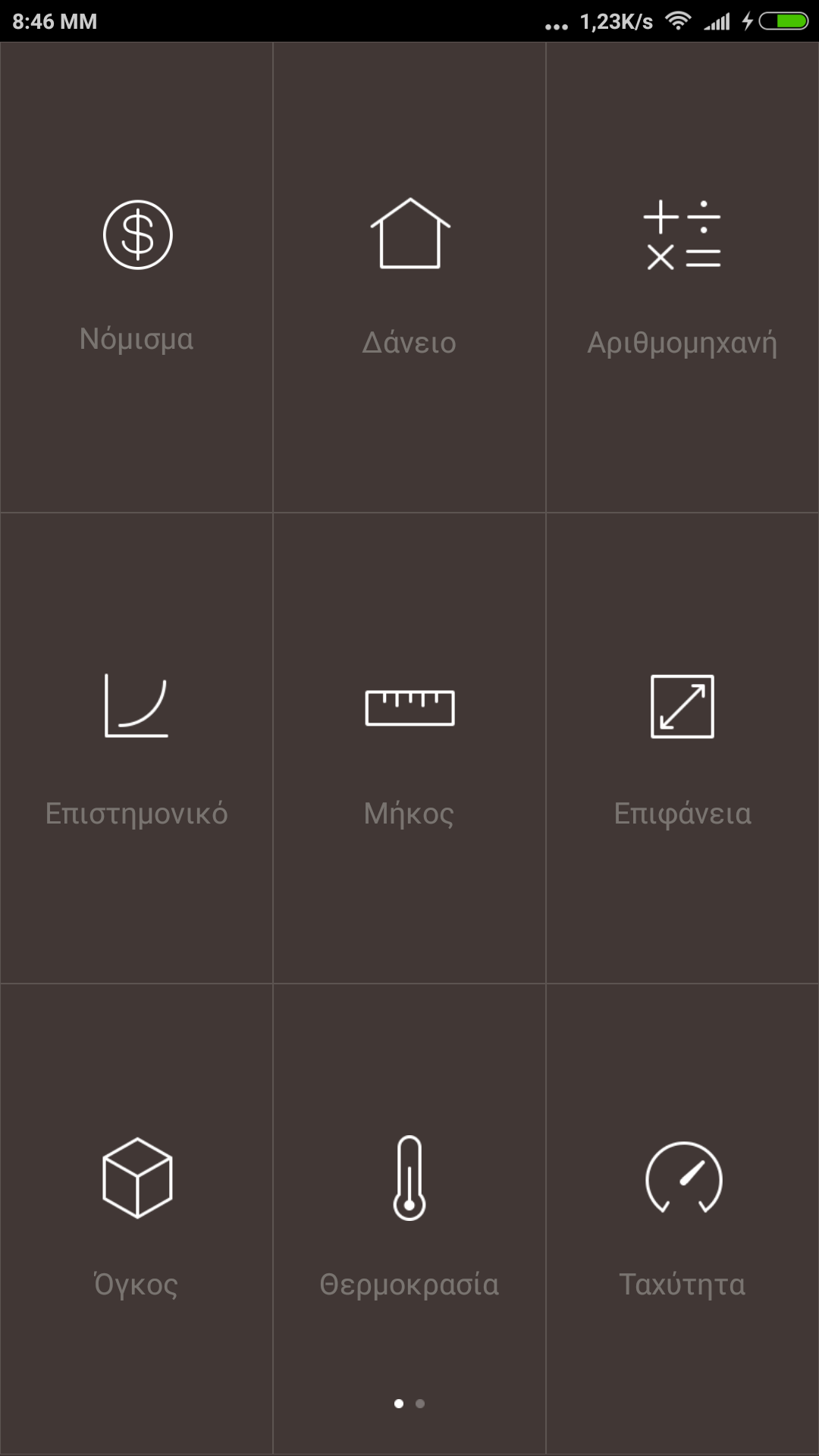Select the Αριθμομηχανή basic calculator
This screenshot has height=1456, width=819.
coord(682,277)
